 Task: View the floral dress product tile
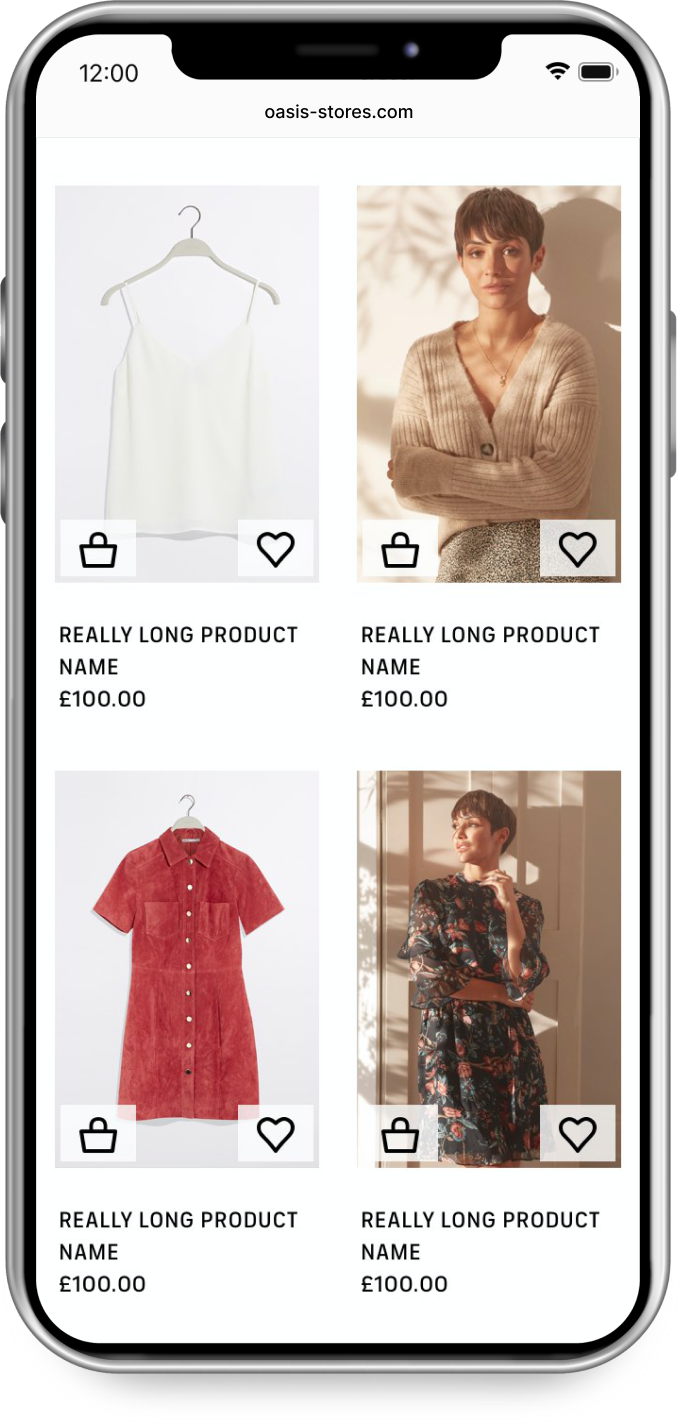(488, 940)
